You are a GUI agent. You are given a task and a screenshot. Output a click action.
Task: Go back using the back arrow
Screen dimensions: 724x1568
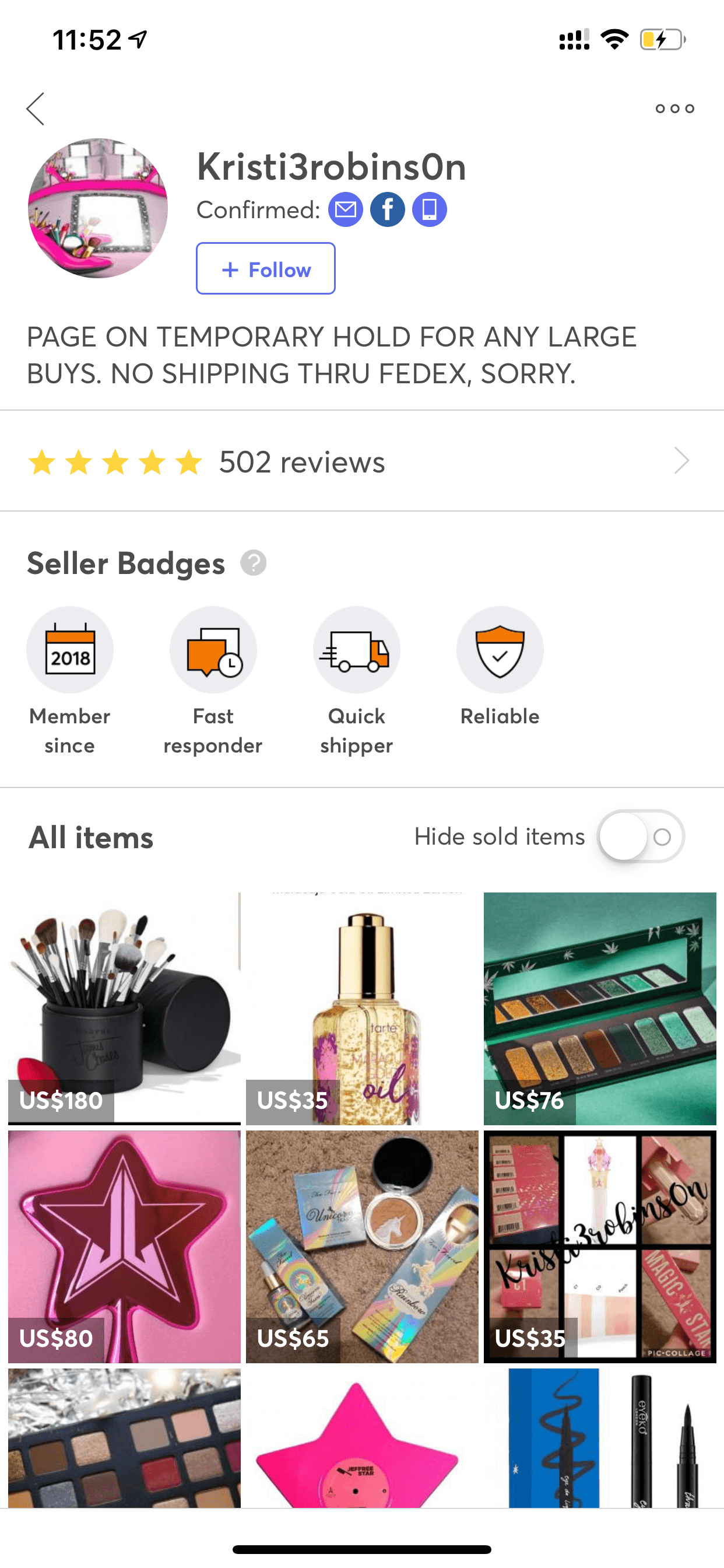pyautogui.click(x=36, y=109)
